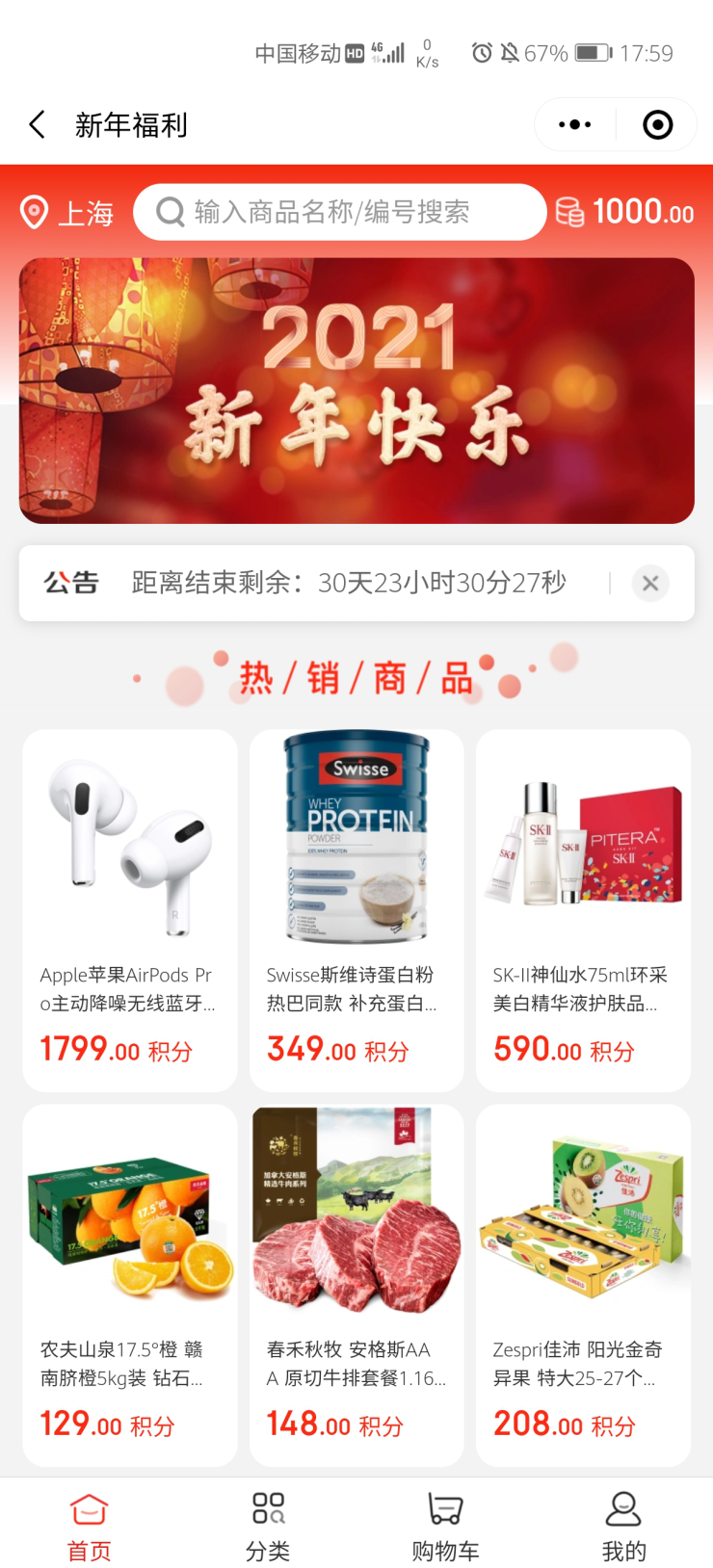Open the 农夫山泉17.5°橙 product card
Viewport: 713px width, 1568px height.
click(130, 1284)
